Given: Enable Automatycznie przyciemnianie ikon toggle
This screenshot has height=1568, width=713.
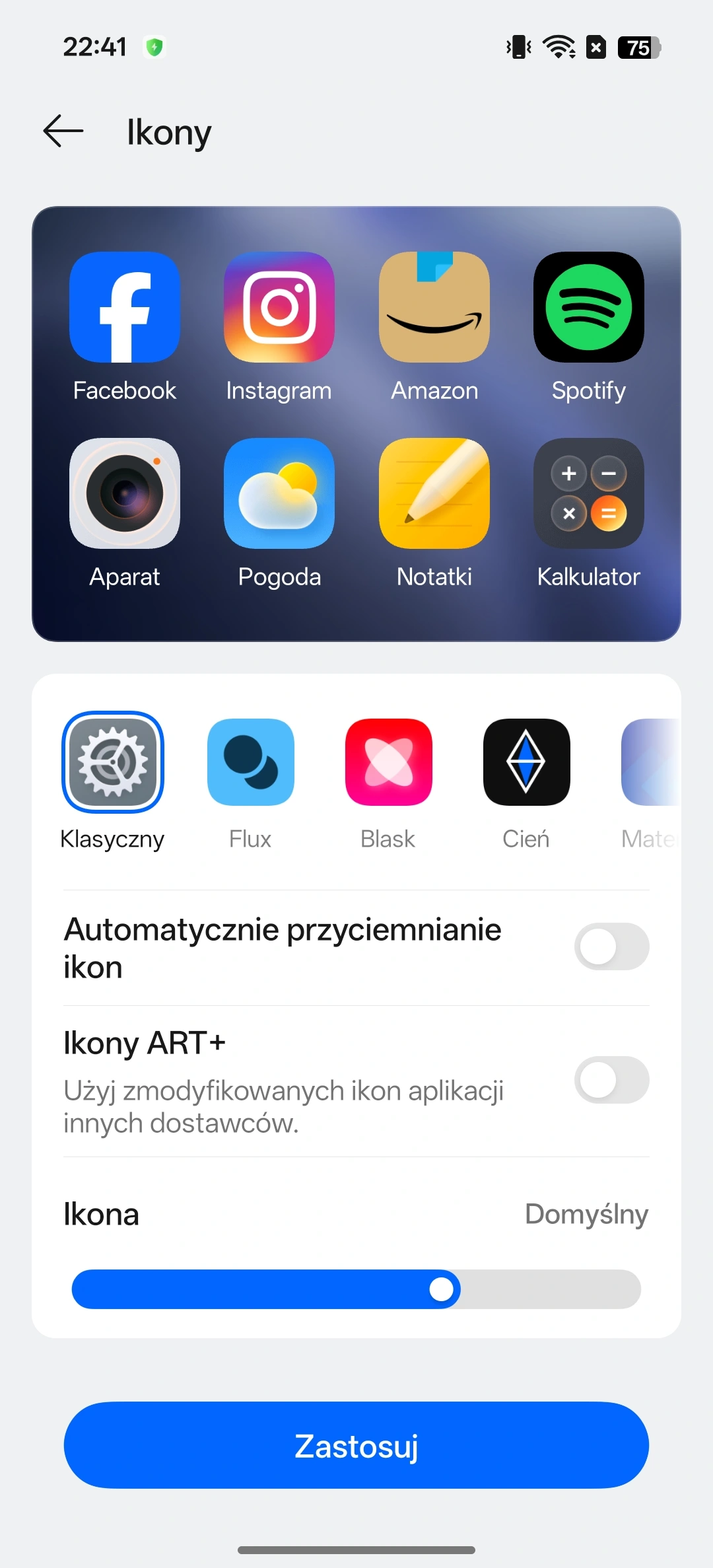Looking at the screenshot, I should coord(611,946).
